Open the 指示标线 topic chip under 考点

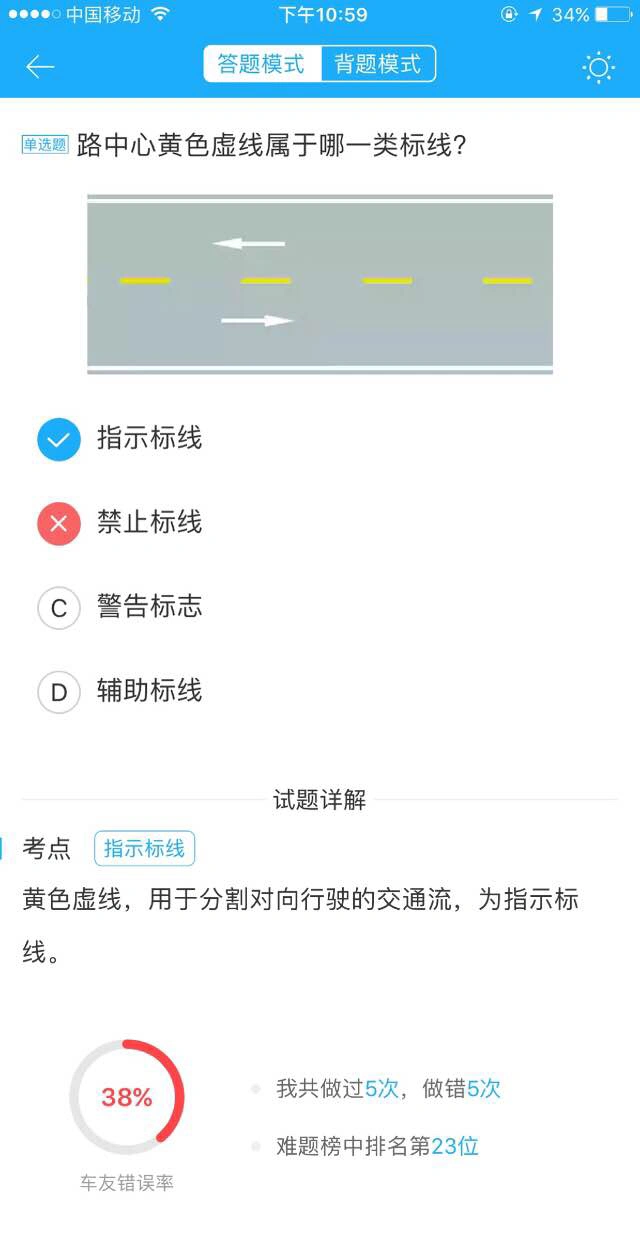pyautogui.click(x=145, y=849)
